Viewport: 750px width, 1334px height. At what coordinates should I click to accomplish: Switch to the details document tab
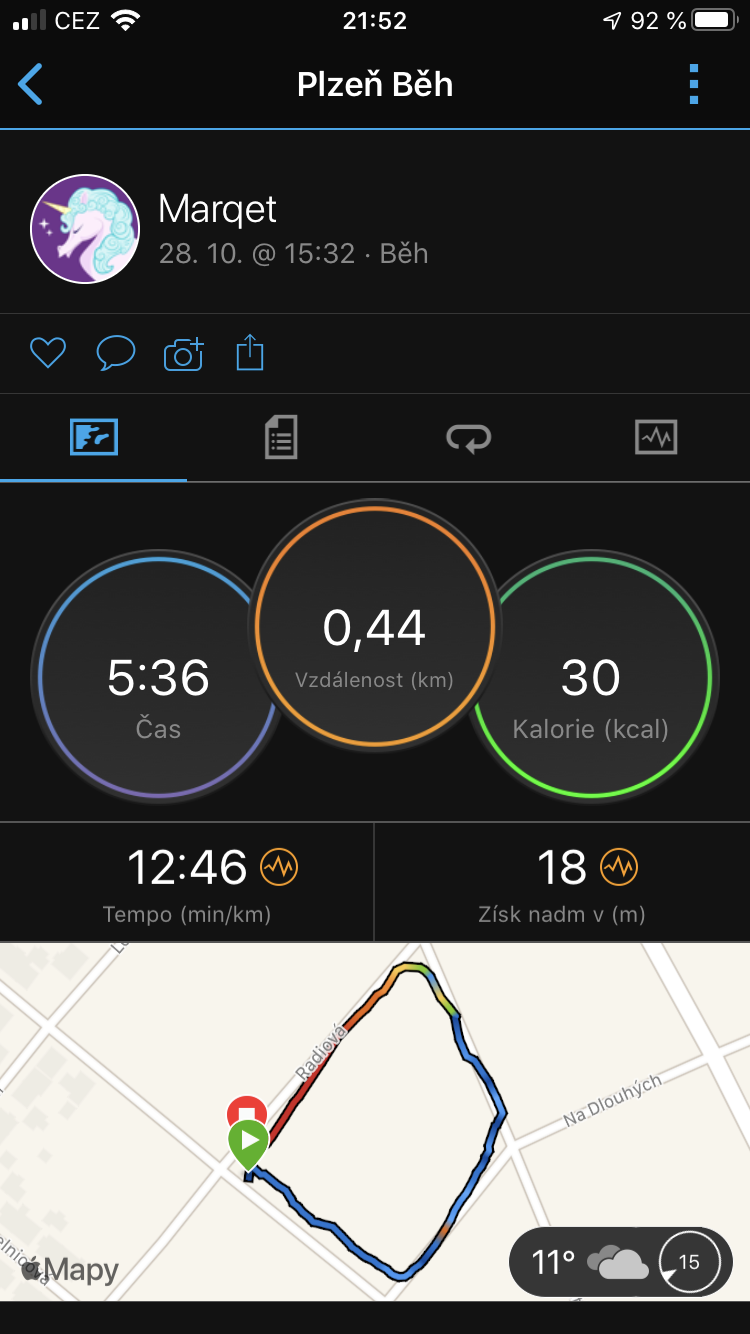(281, 438)
